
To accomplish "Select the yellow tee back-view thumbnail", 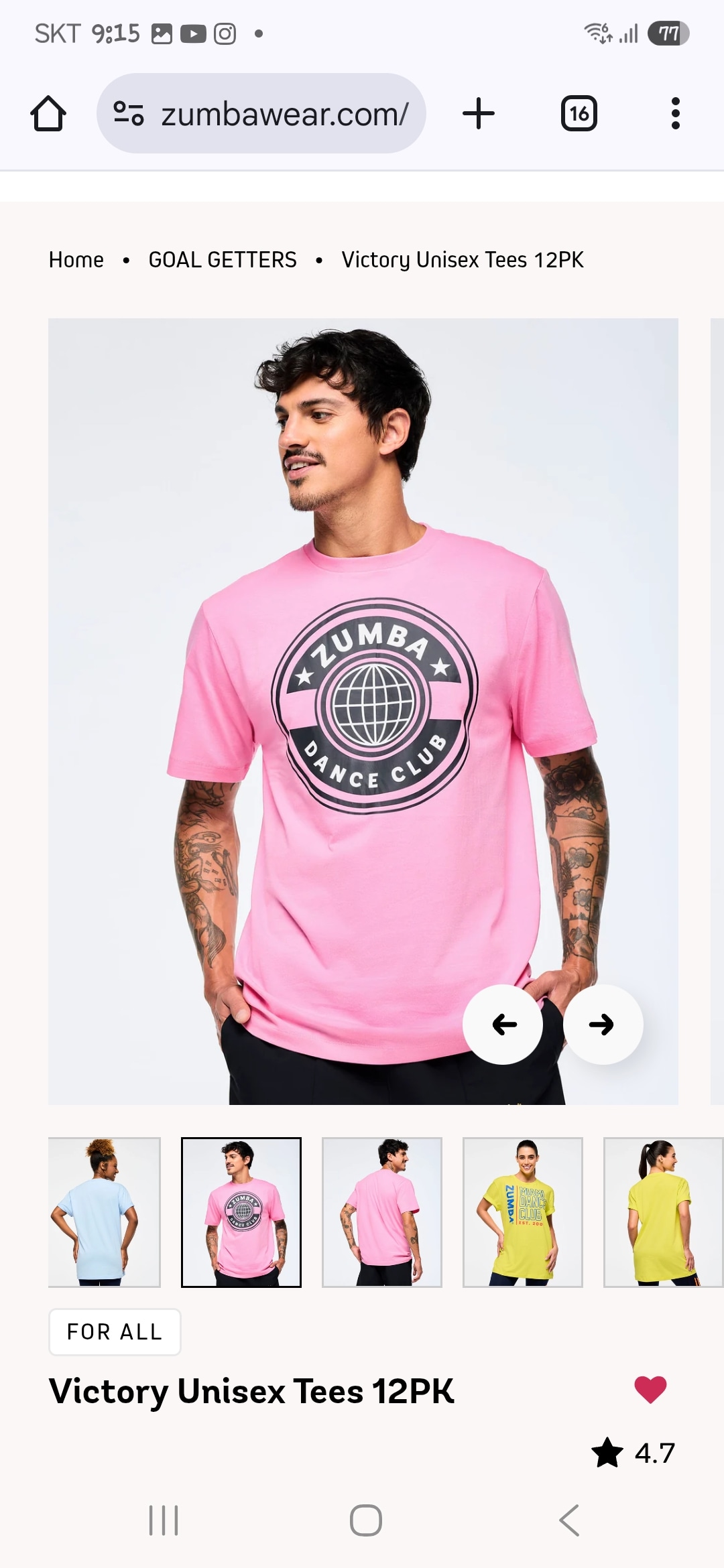I will tap(662, 1212).
